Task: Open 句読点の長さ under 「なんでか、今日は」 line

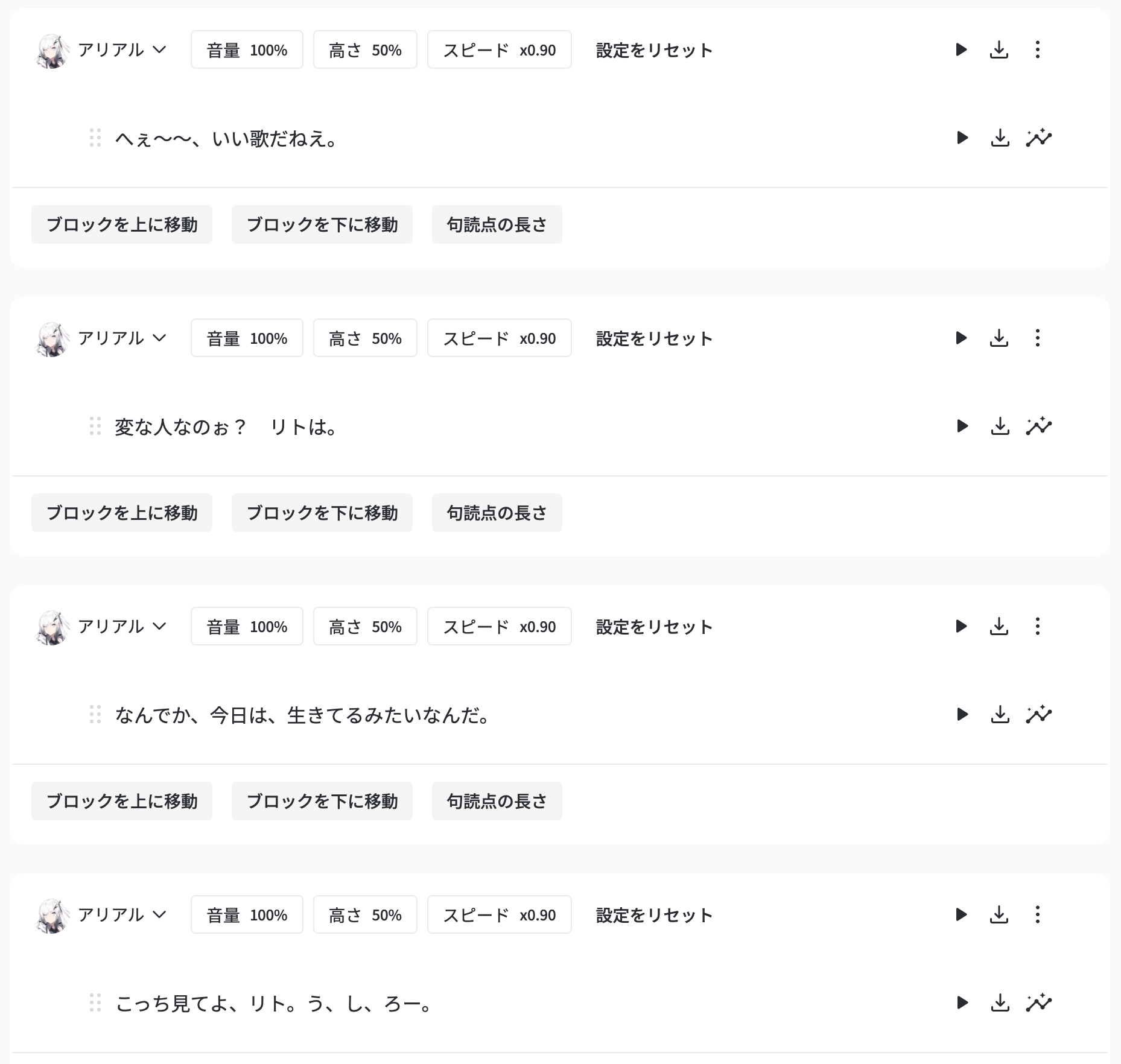Action: [497, 801]
